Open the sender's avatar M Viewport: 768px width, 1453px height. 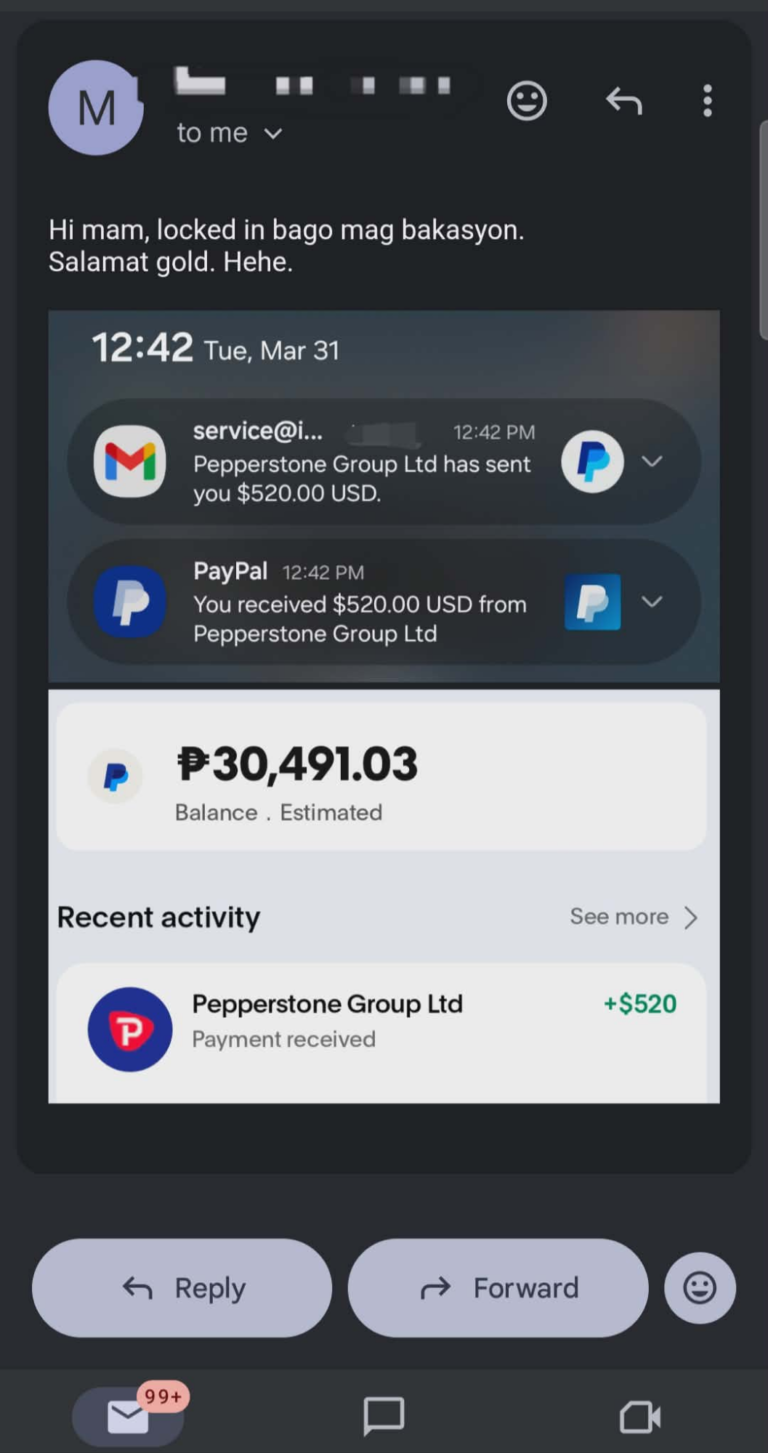96,108
